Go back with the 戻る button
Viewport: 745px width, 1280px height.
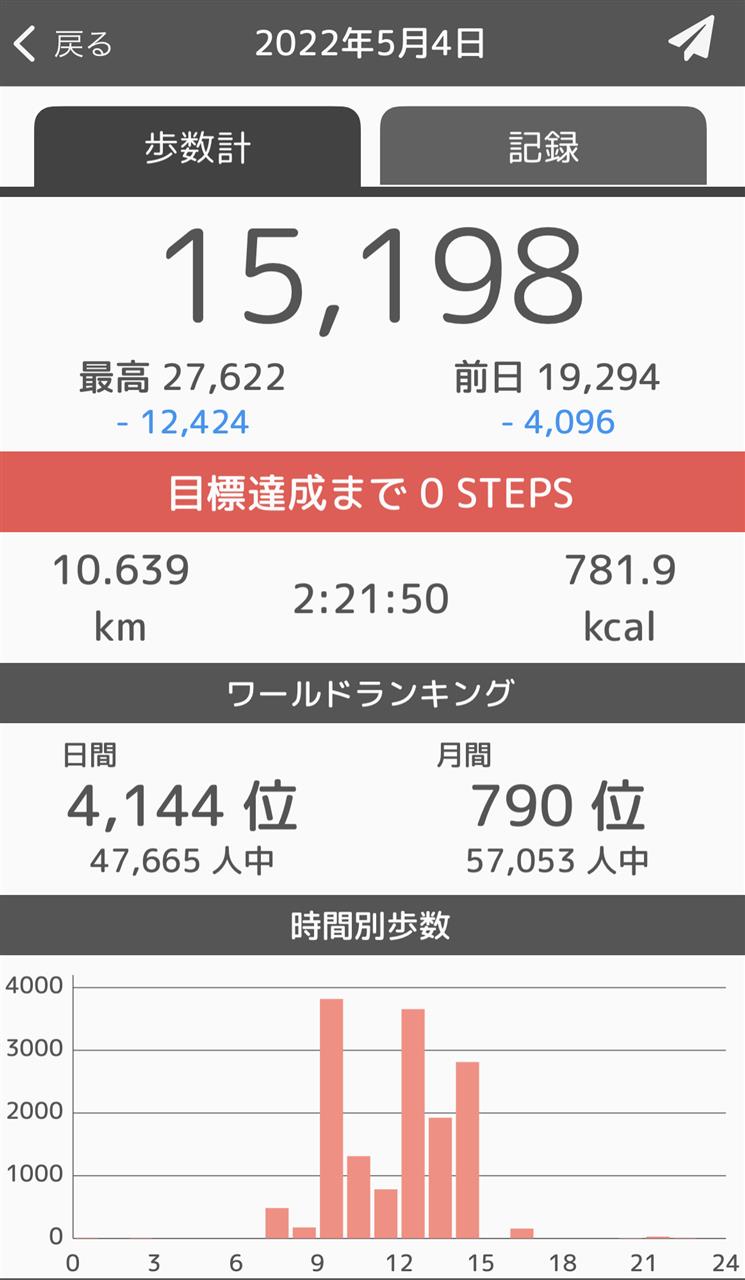click(x=62, y=44)
